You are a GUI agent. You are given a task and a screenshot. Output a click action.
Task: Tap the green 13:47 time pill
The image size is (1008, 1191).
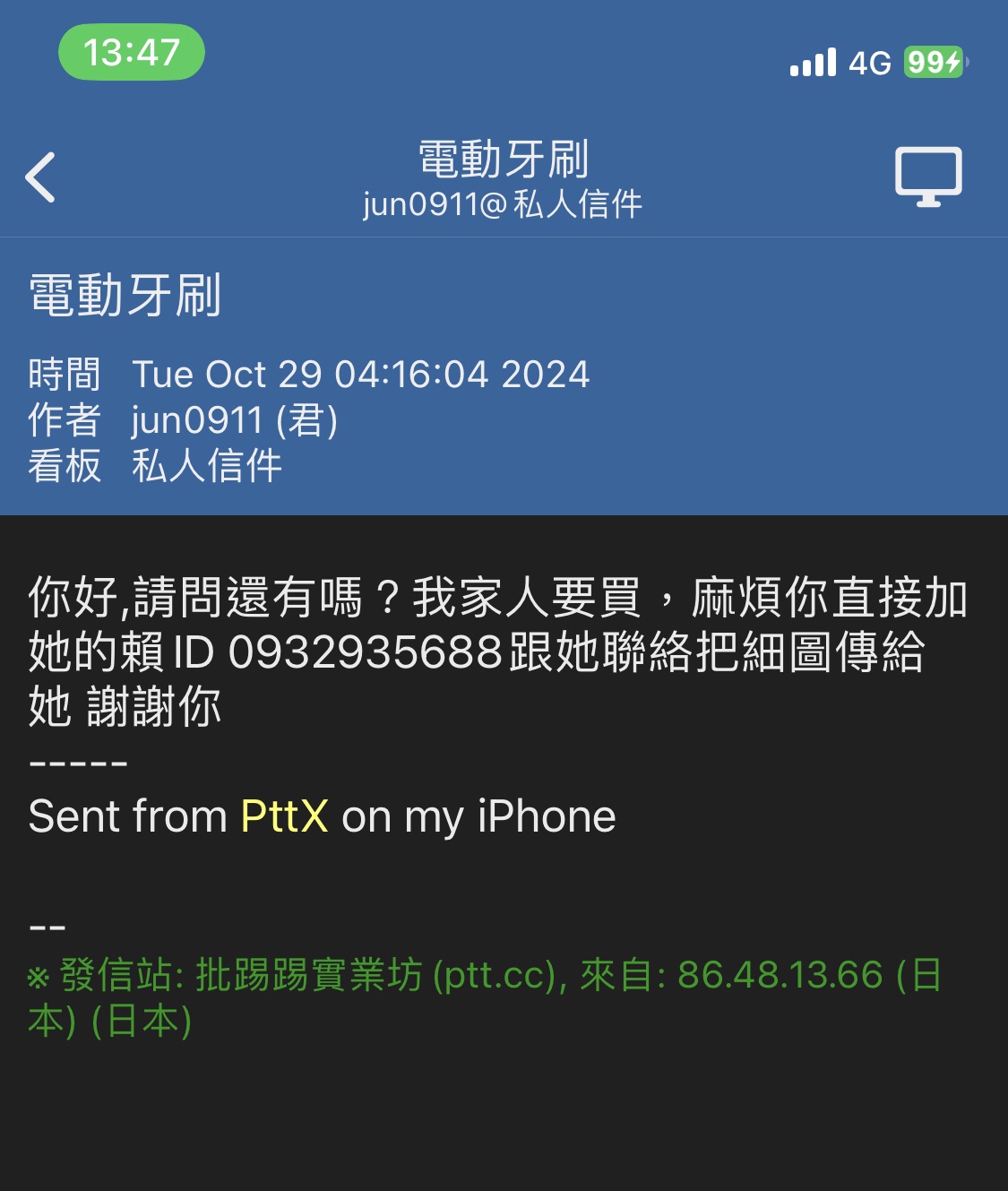[x=132, y=53]
